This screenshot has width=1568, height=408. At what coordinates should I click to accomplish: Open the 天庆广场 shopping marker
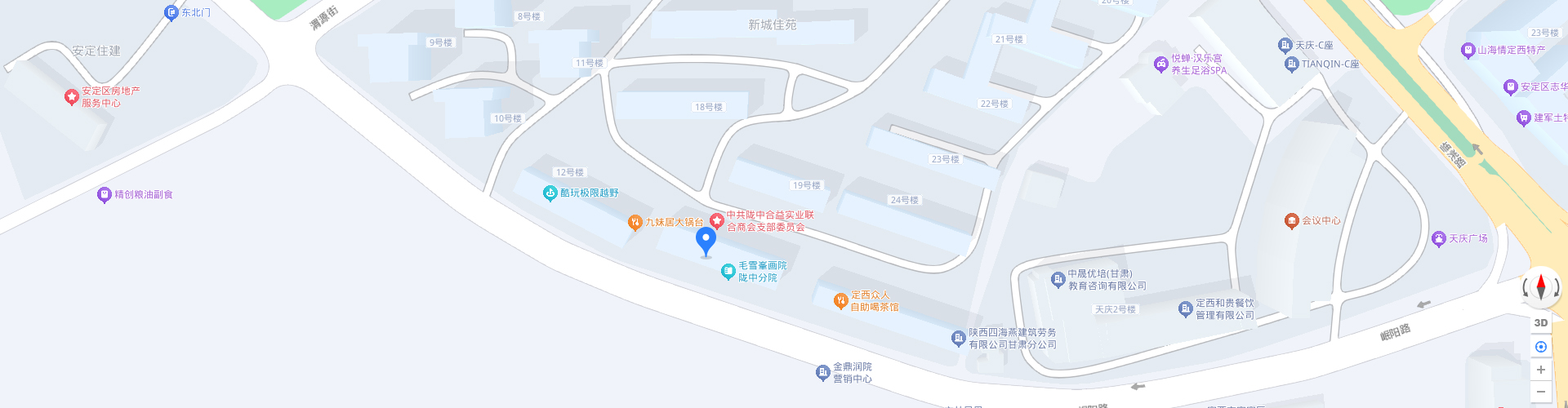point(1439,238)
